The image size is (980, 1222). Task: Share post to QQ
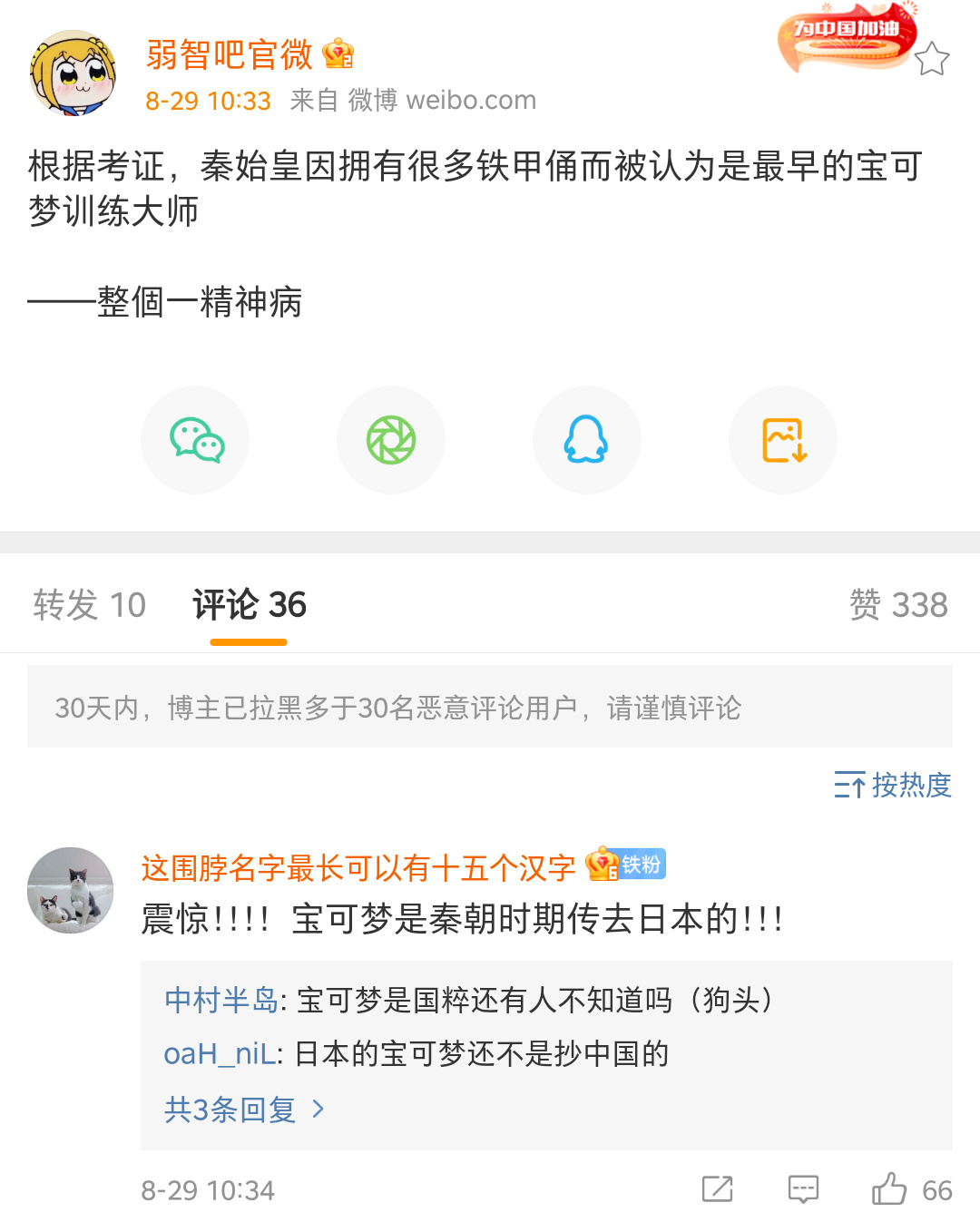(x=587, y=440)
